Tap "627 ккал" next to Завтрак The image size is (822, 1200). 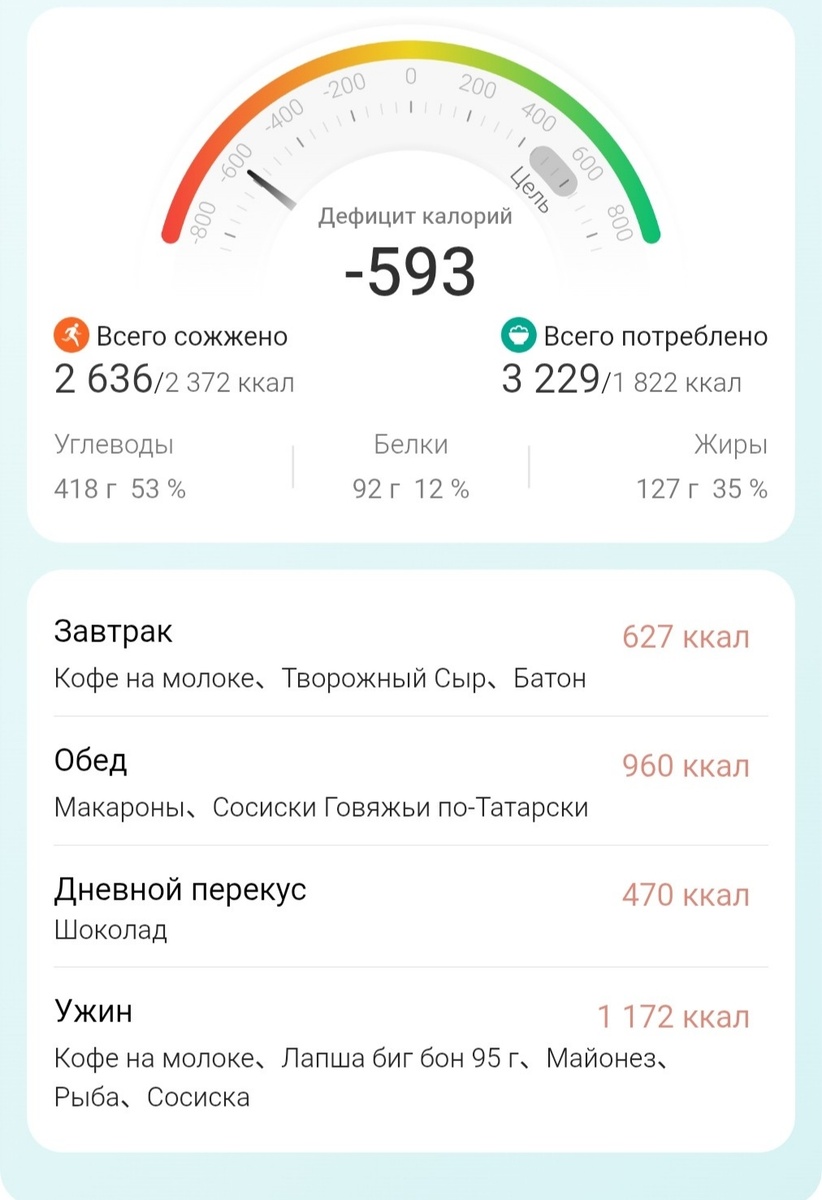tap(689, 635)
